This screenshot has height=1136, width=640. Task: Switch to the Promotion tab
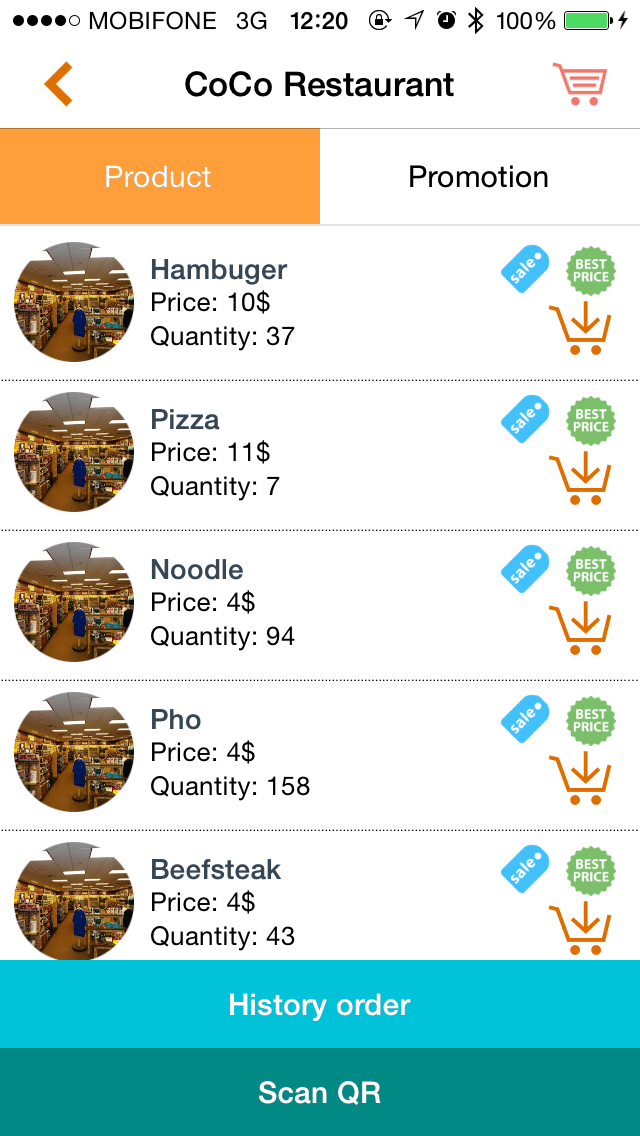[479, 177]
